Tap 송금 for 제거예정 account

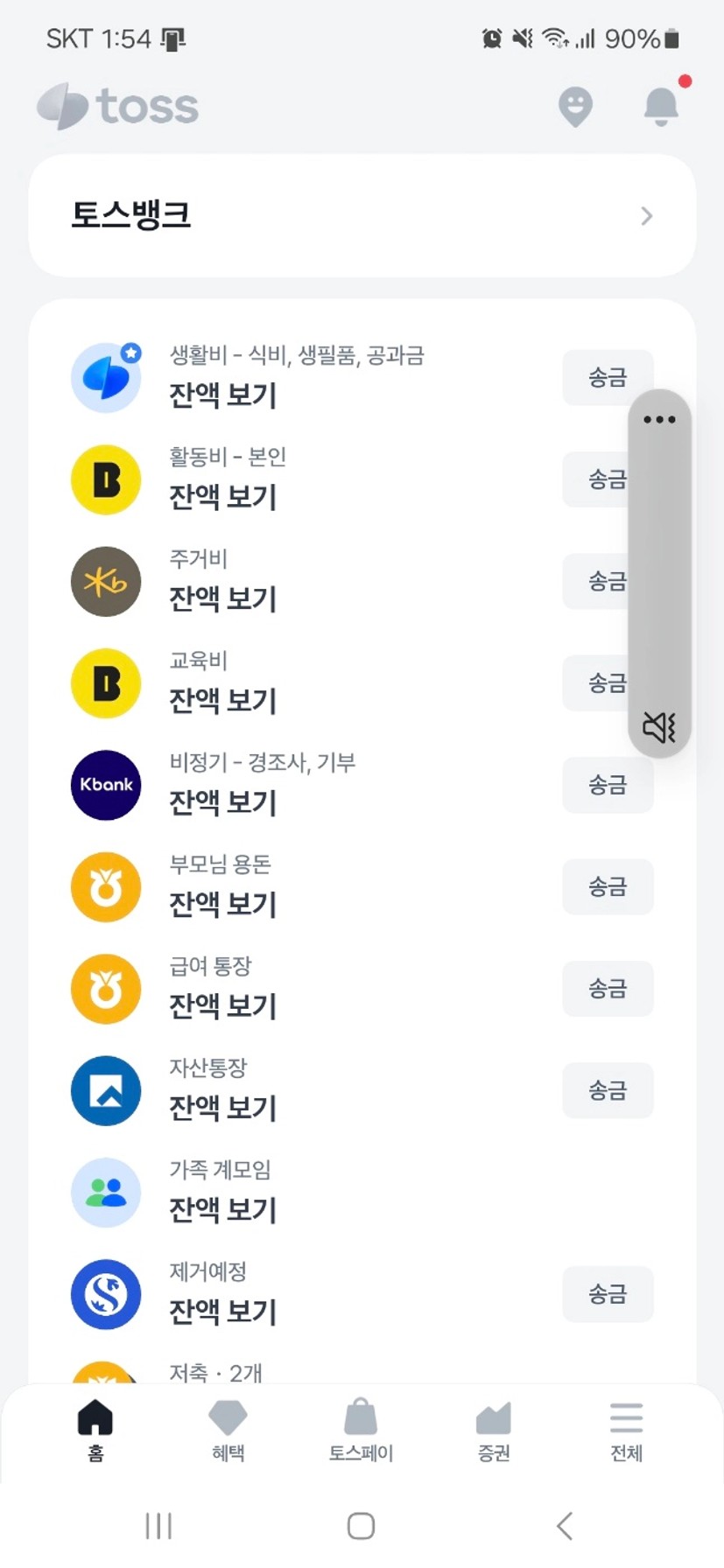(608, 1294)
